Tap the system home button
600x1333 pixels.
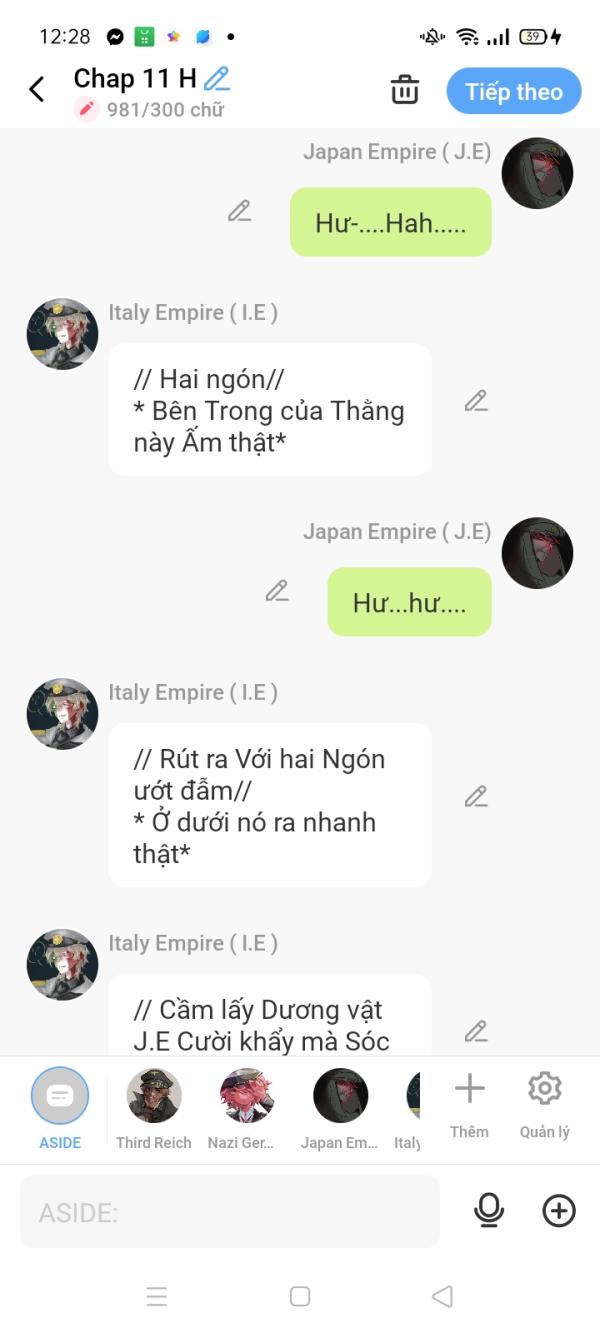coord(300,1297)
